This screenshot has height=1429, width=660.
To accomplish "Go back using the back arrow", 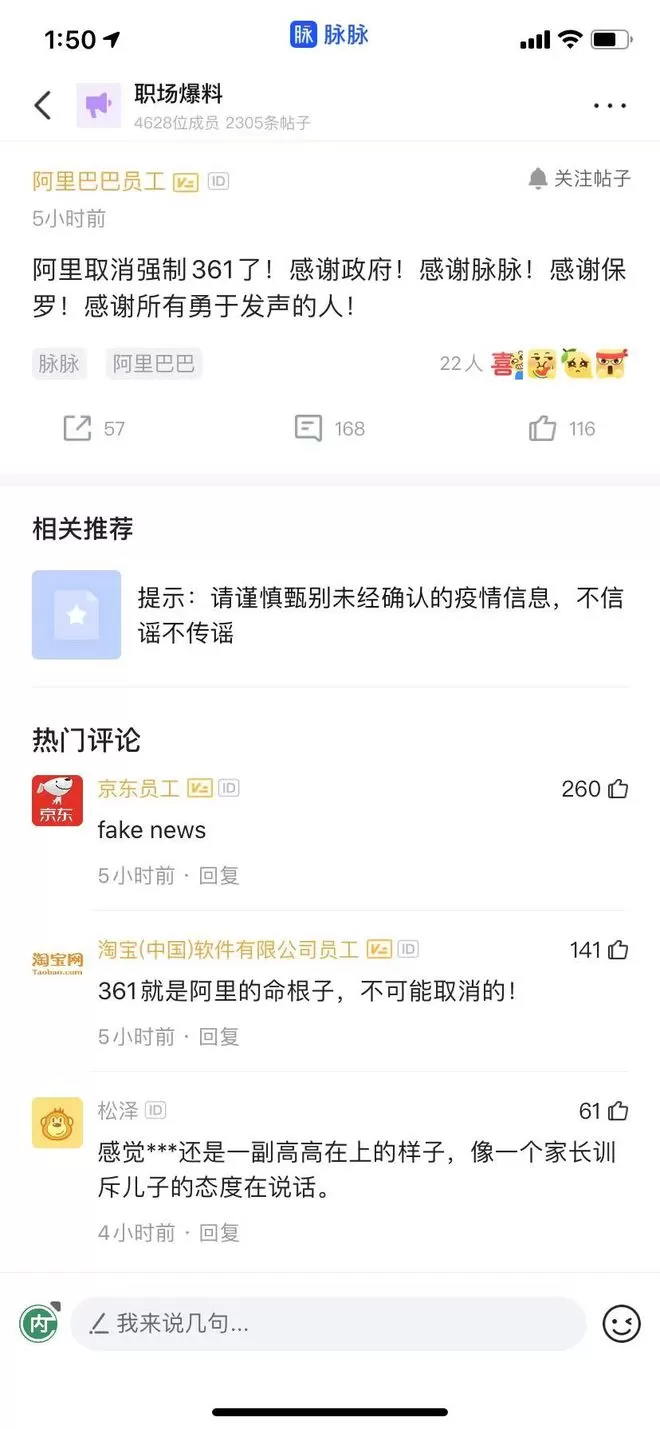I will 43,105.
